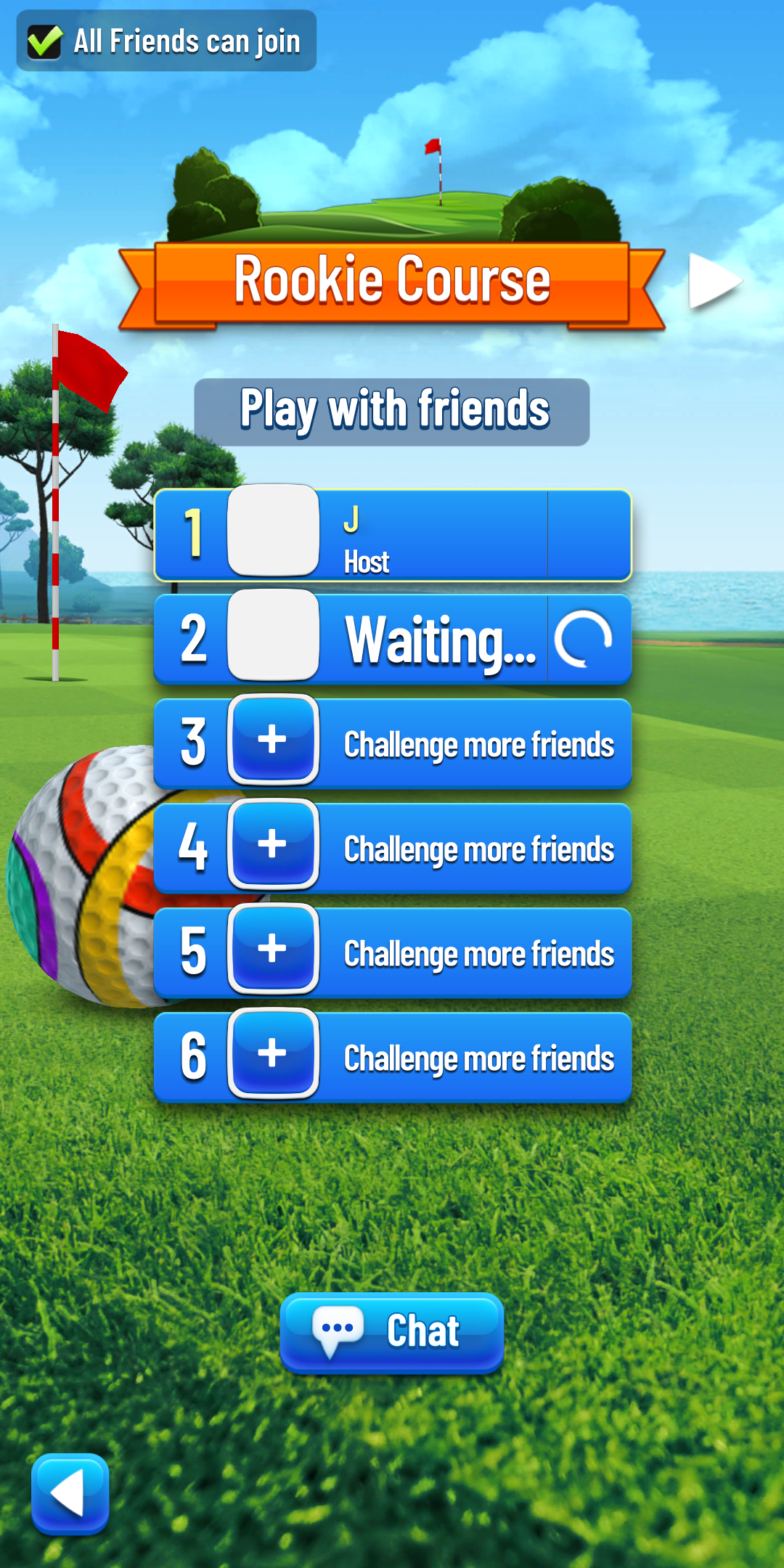Go back with the blue arrow button
784x1568 pixels.
coord(70,1494)
